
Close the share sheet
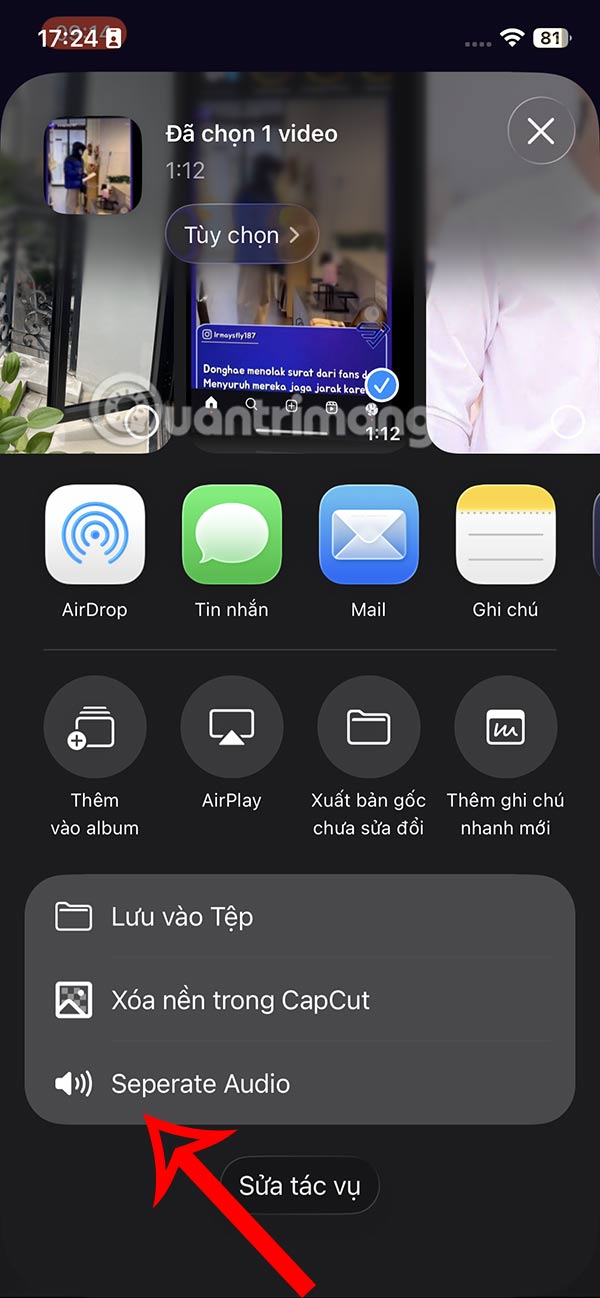(x=541, y=131)
